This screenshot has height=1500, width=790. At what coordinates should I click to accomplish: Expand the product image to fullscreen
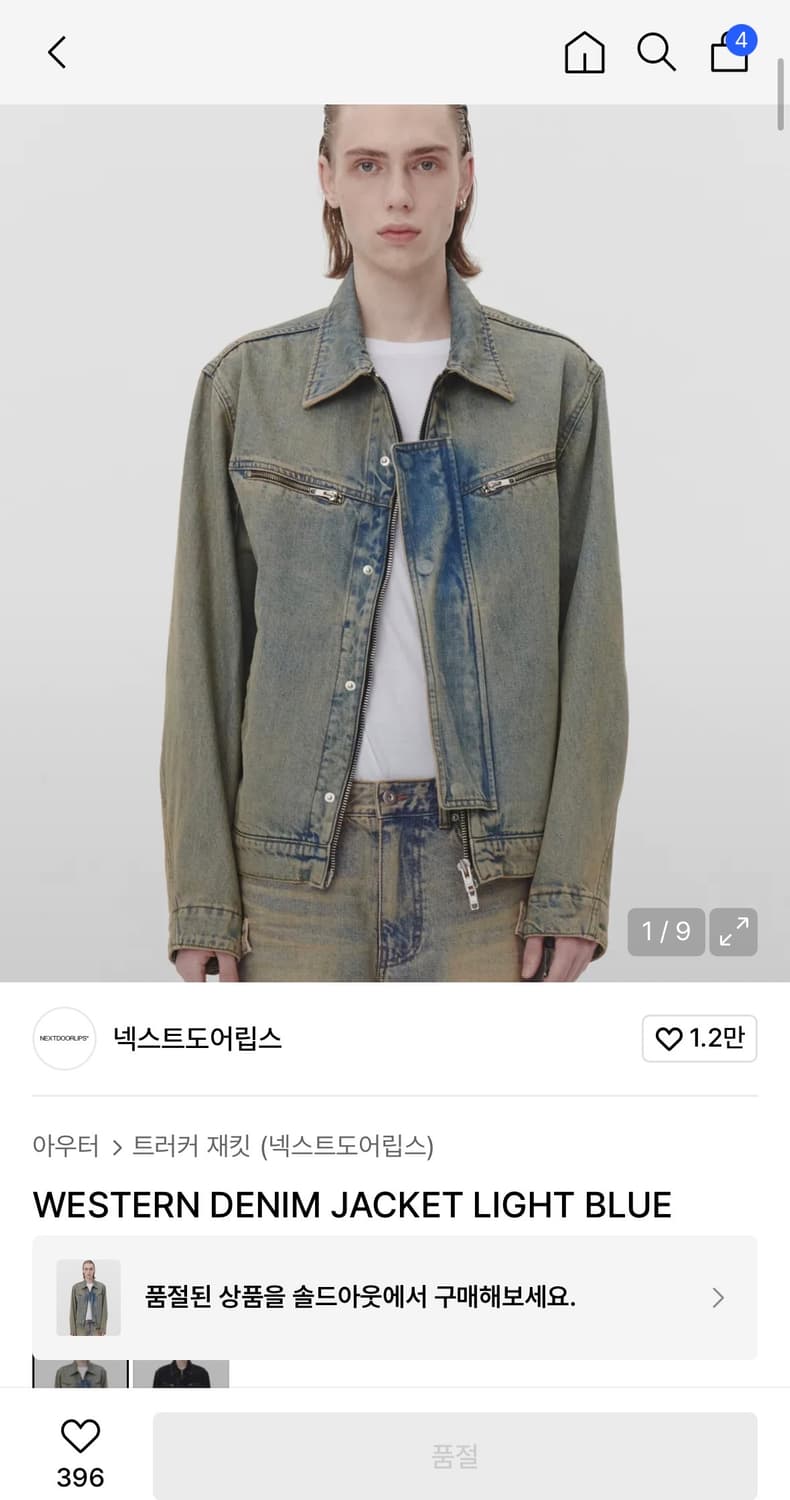733,931
